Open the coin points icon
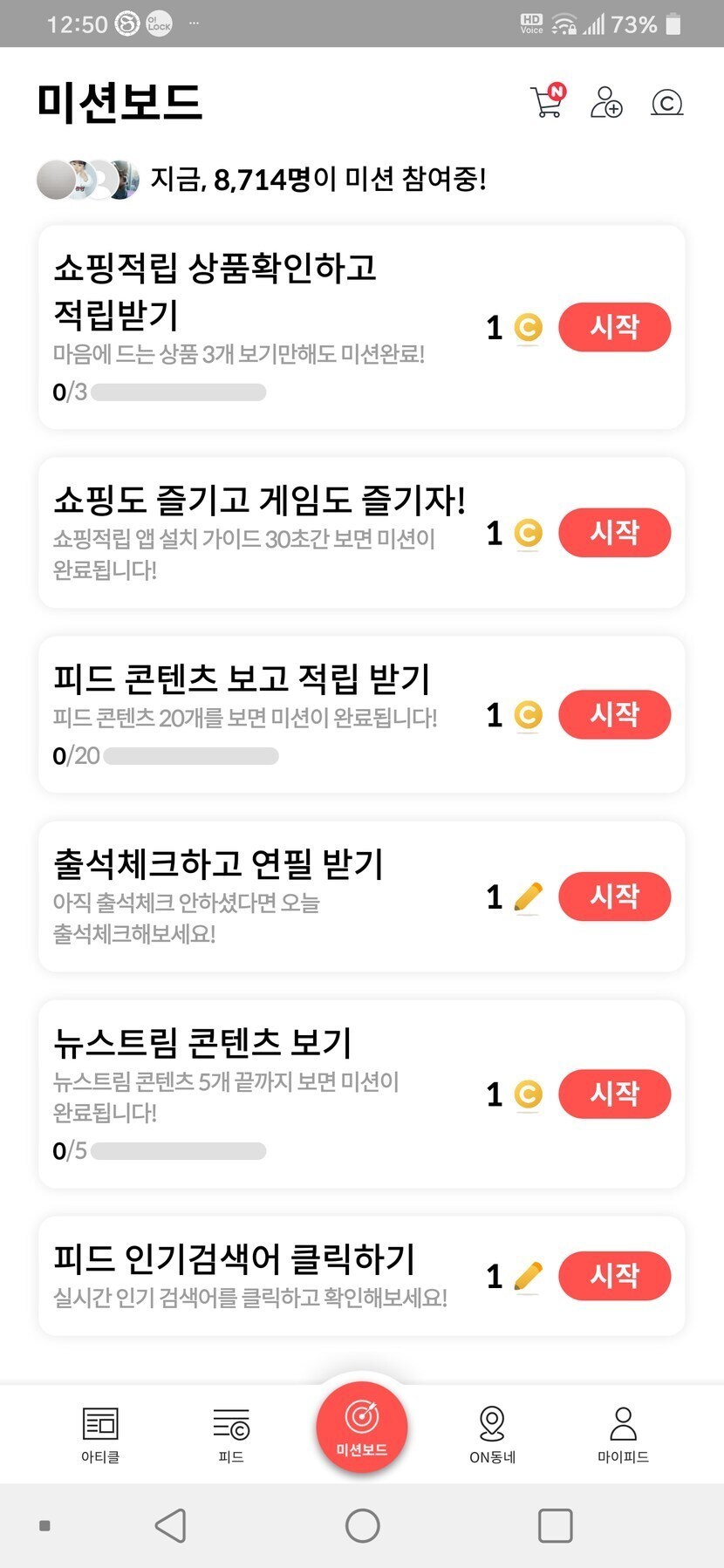 (667, 104)
